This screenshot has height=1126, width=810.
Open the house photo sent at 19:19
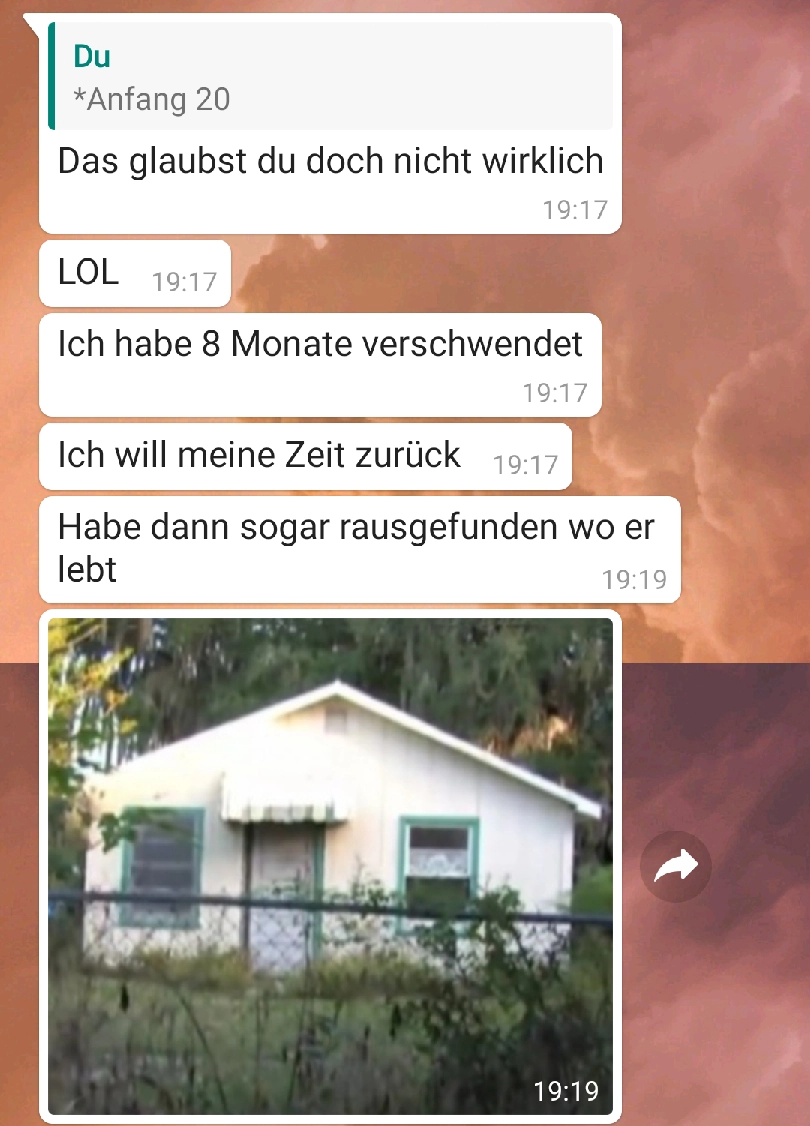pyautogui.click(x=330, y=865)
